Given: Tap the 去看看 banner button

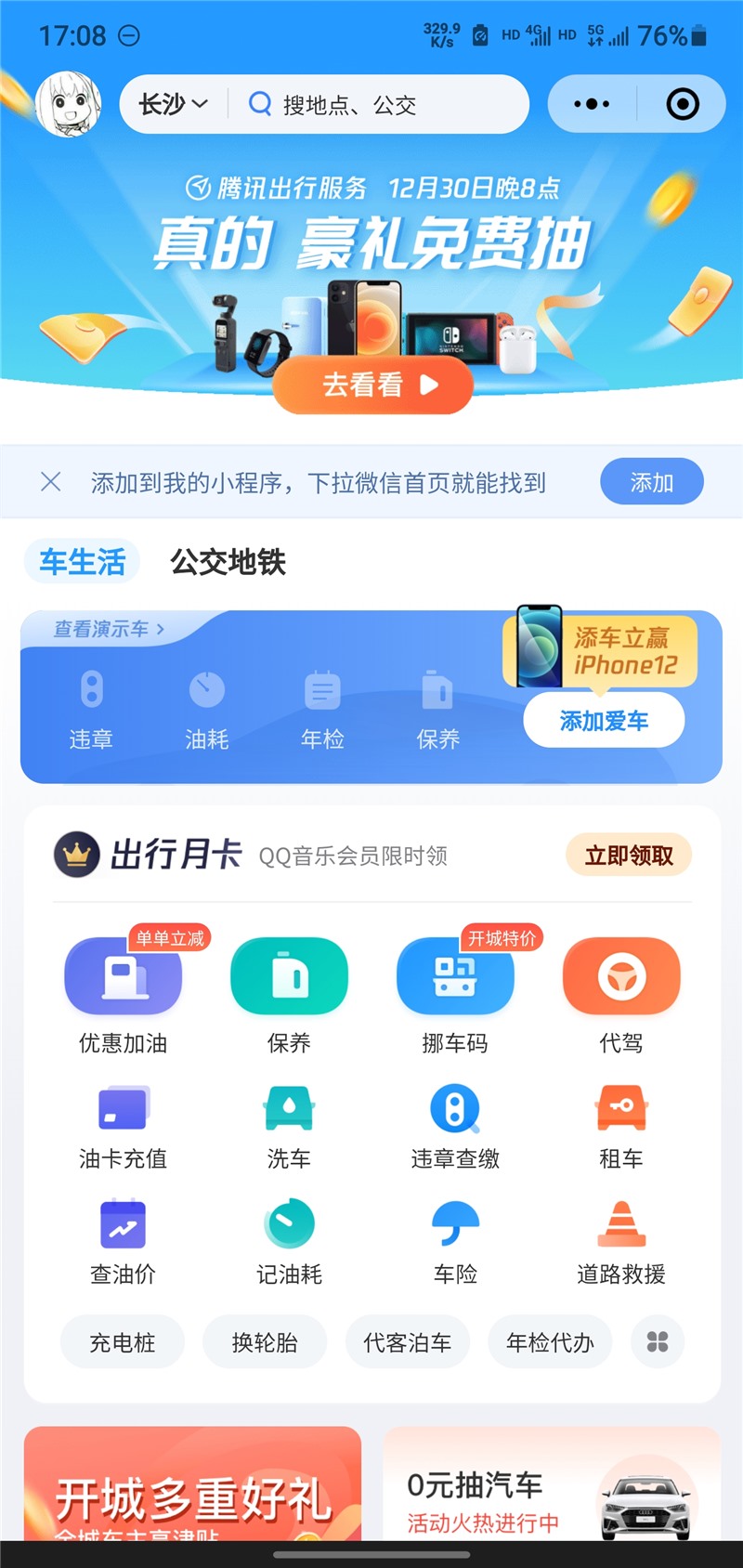Looking at the screenshot, I should tap(373, 385).
